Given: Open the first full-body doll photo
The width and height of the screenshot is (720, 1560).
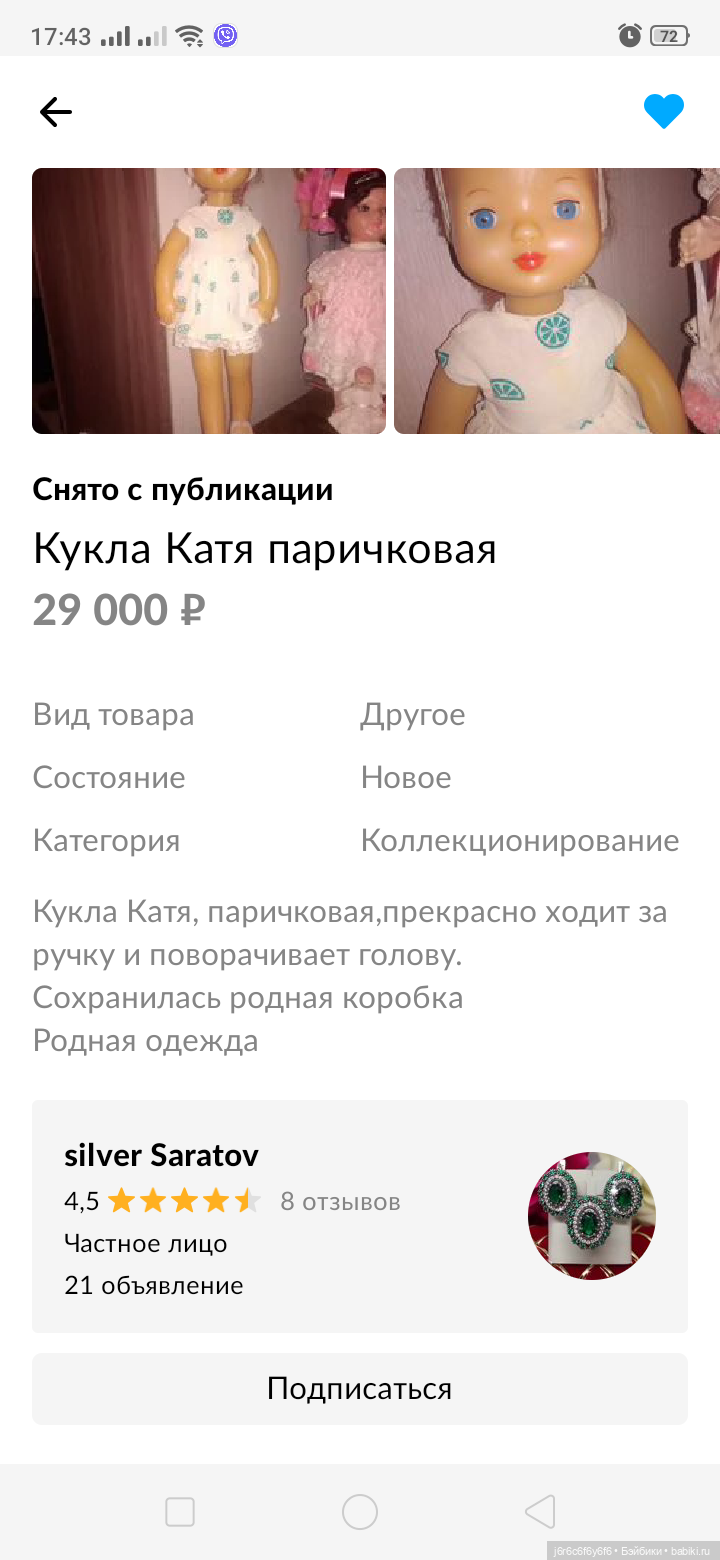Looking at the screenshot, I should click(x=209, y=301).
